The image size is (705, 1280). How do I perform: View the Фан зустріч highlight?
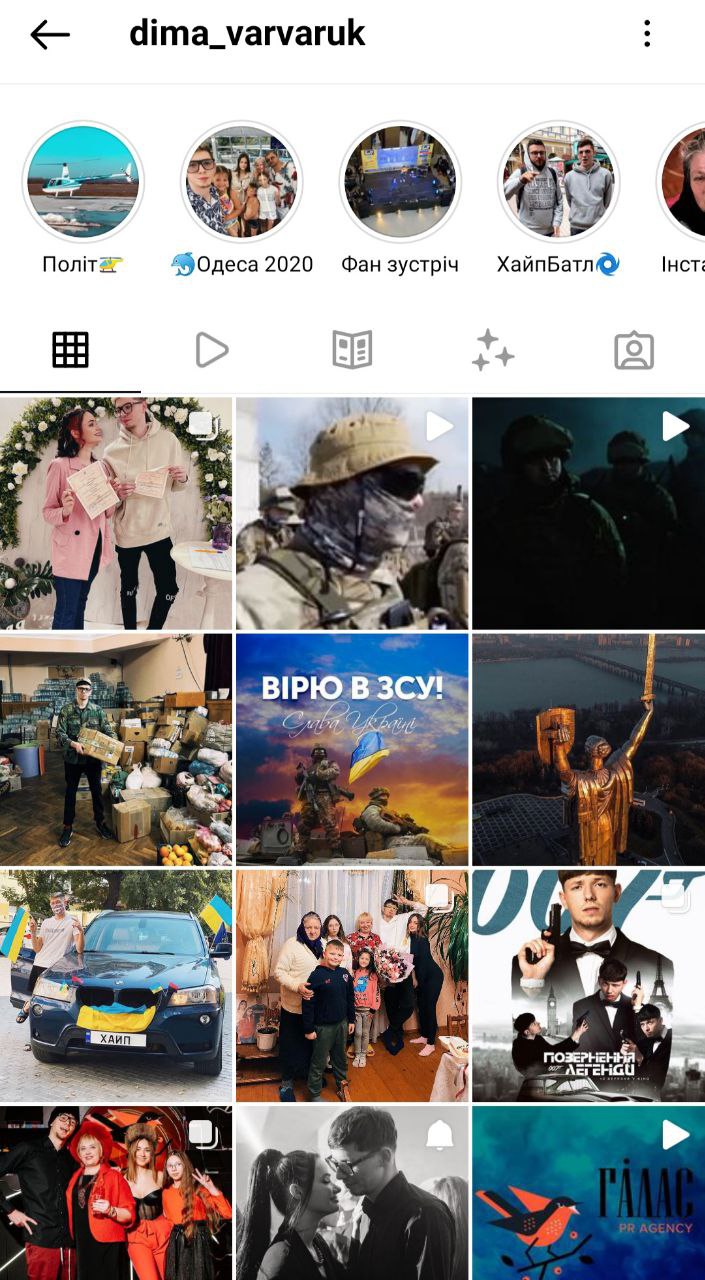click(x=400, y=183)
